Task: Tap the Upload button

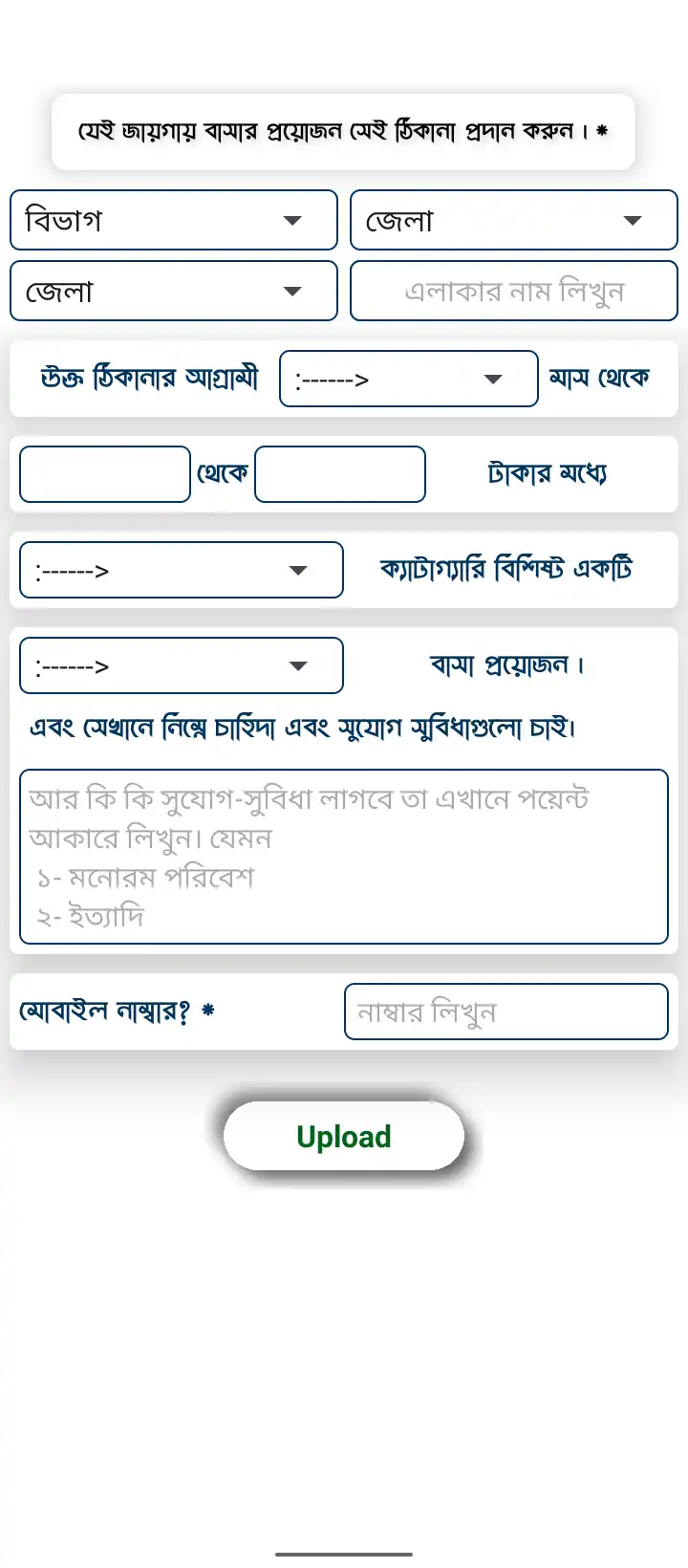Action: point(344,1137)
